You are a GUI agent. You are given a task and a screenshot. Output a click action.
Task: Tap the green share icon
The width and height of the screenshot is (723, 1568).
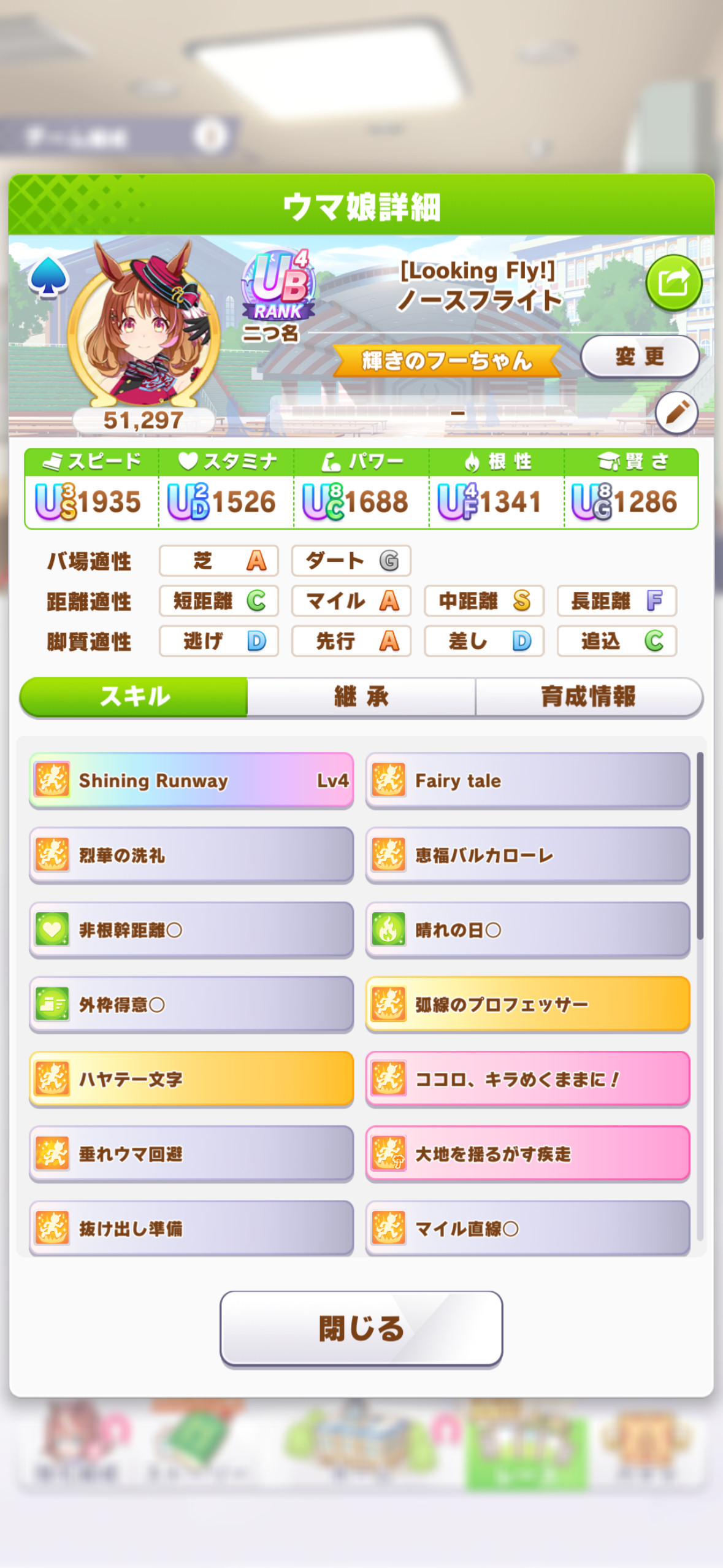(673, 283)
